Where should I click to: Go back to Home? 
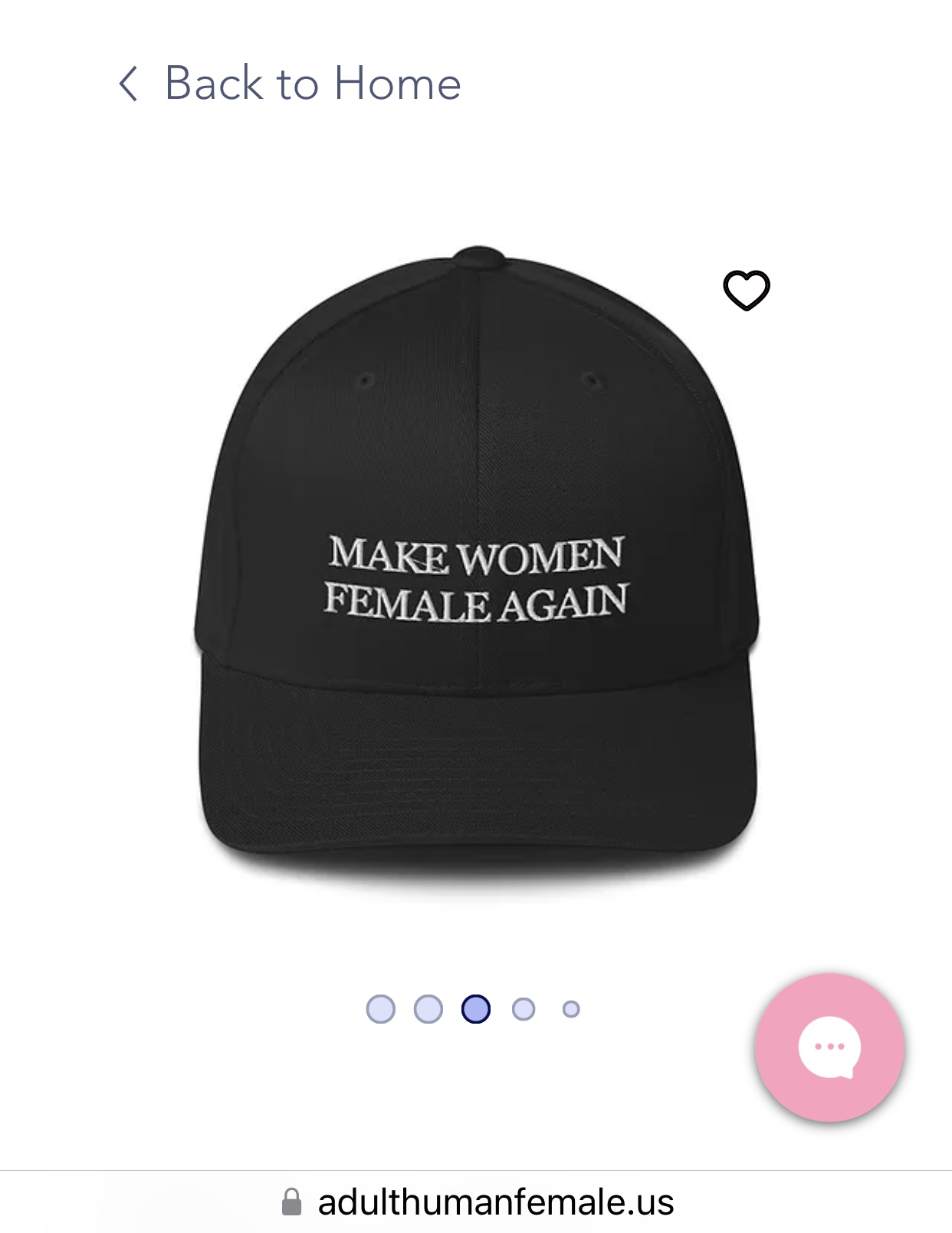coord(290,84)
